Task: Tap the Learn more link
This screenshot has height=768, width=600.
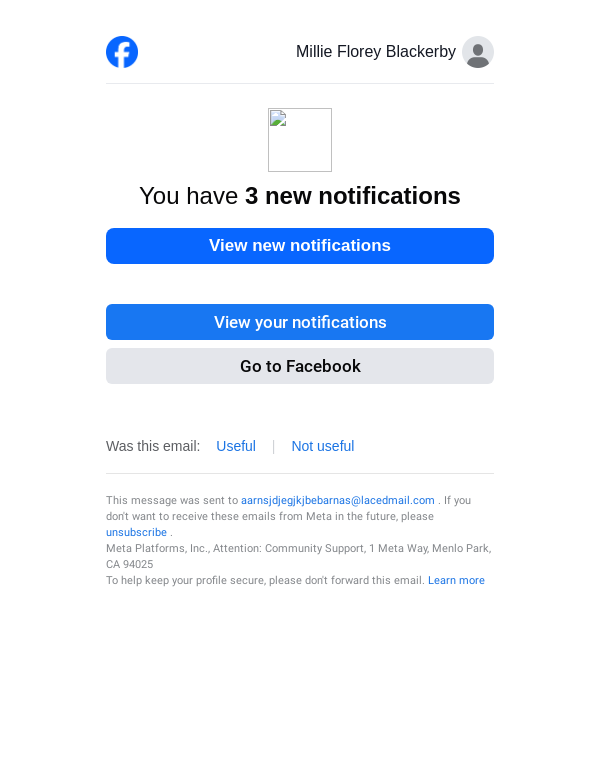Action: pos(456,580)
